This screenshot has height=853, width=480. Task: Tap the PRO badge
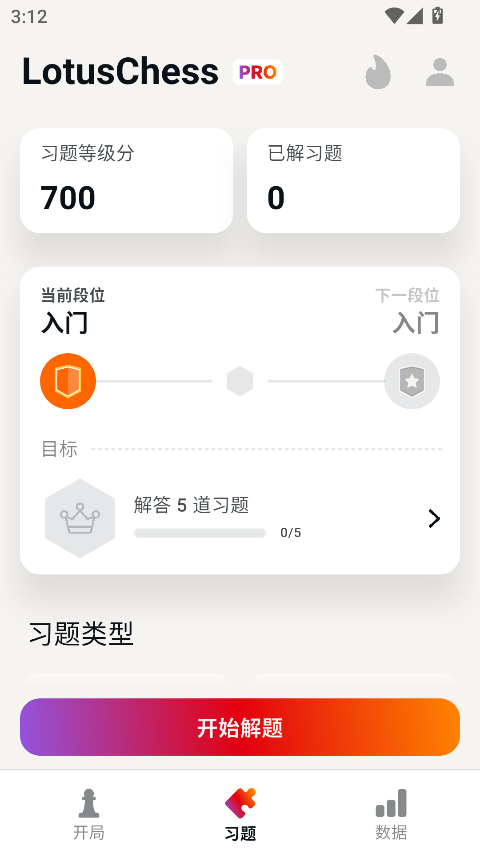click(x=258, y=72)
